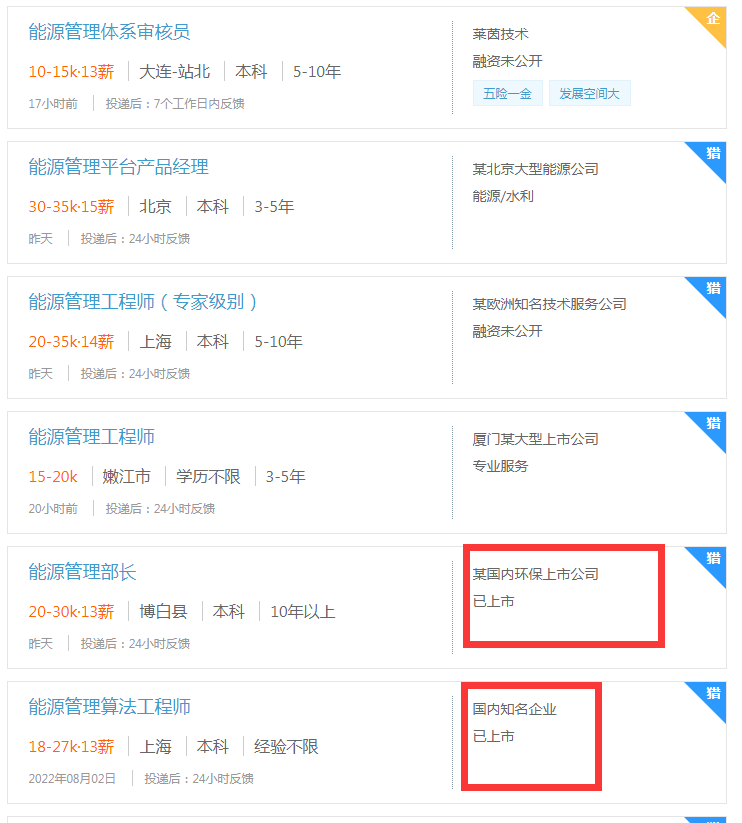Open the 能源管理算法工程师 job posting
The image size is (742, 823).
(x=109, y=707)
